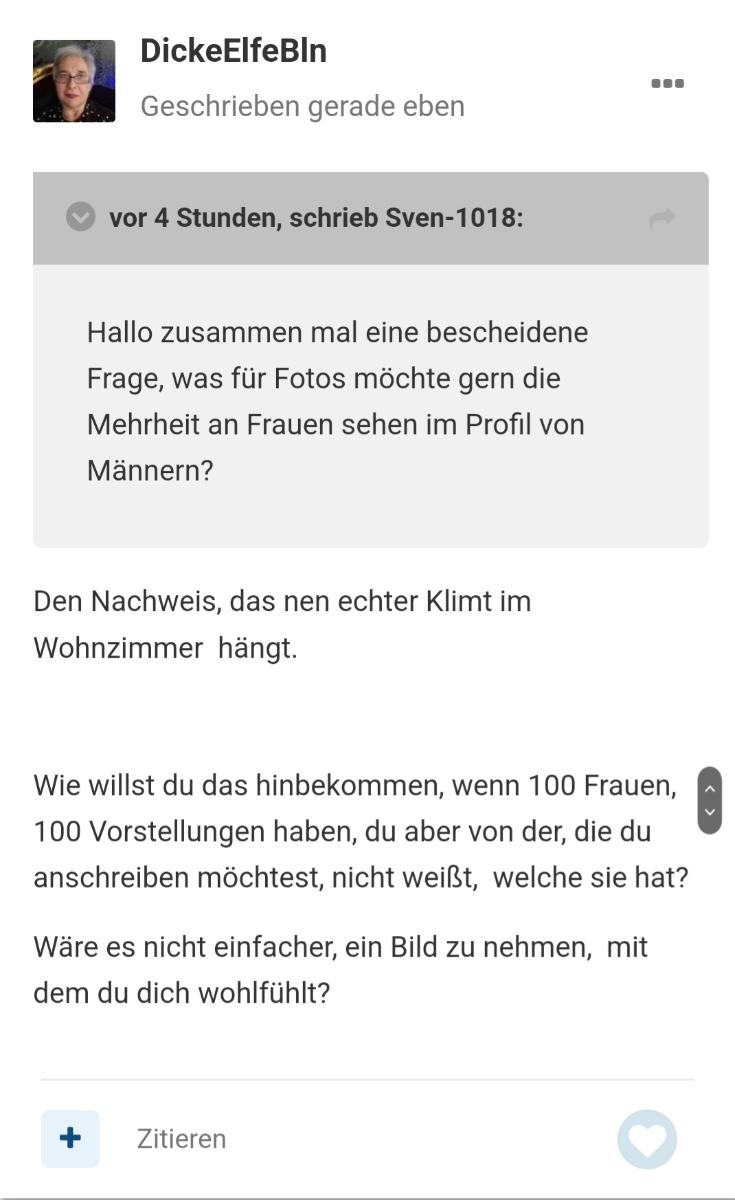Image resolution: width=735 pixels, height=1200 pixels.
Task: Tap the scroll handle on the right
Action: tap(710, 800)
